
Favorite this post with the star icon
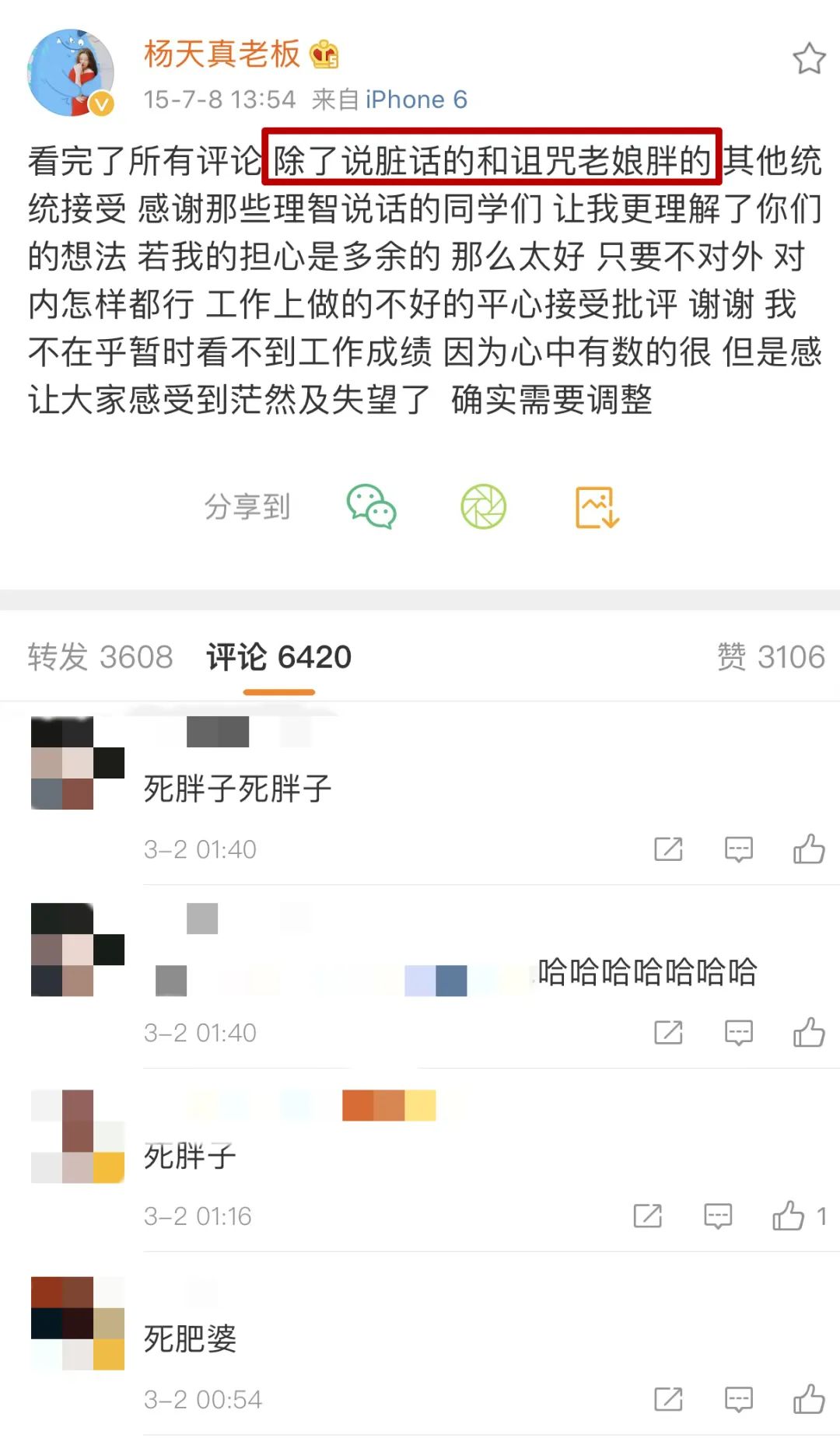coord(809,59)
